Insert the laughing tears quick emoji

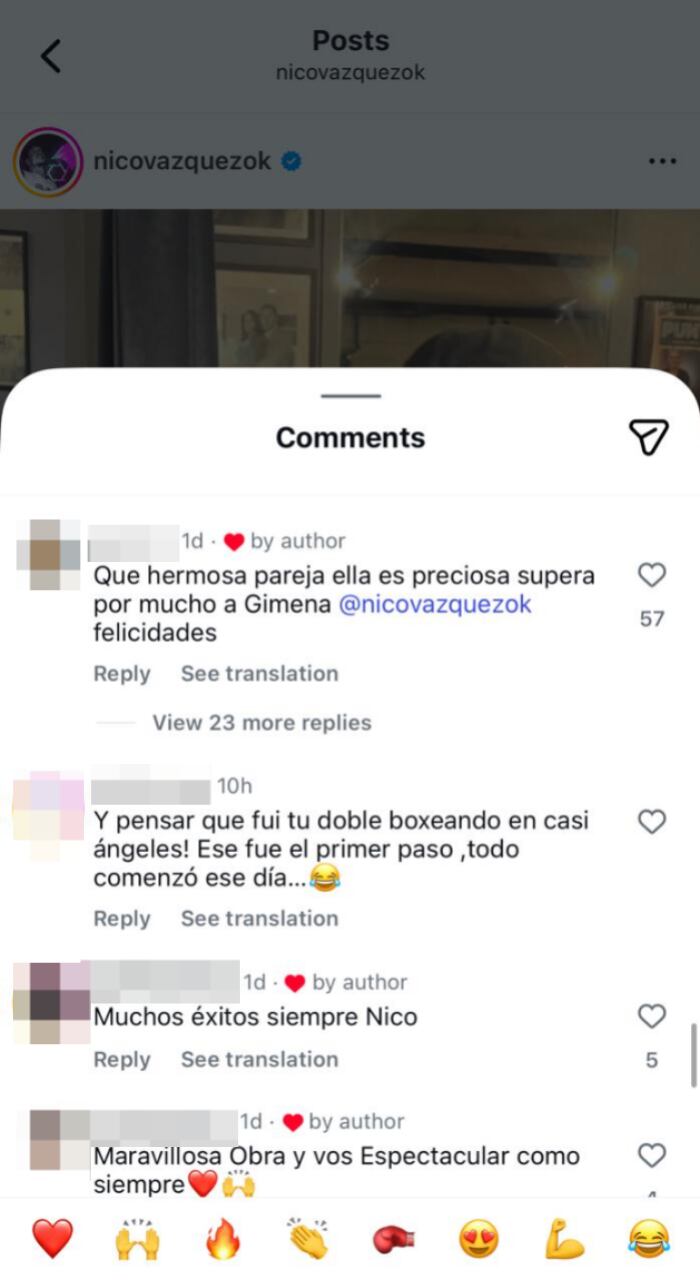[648, 1240]
